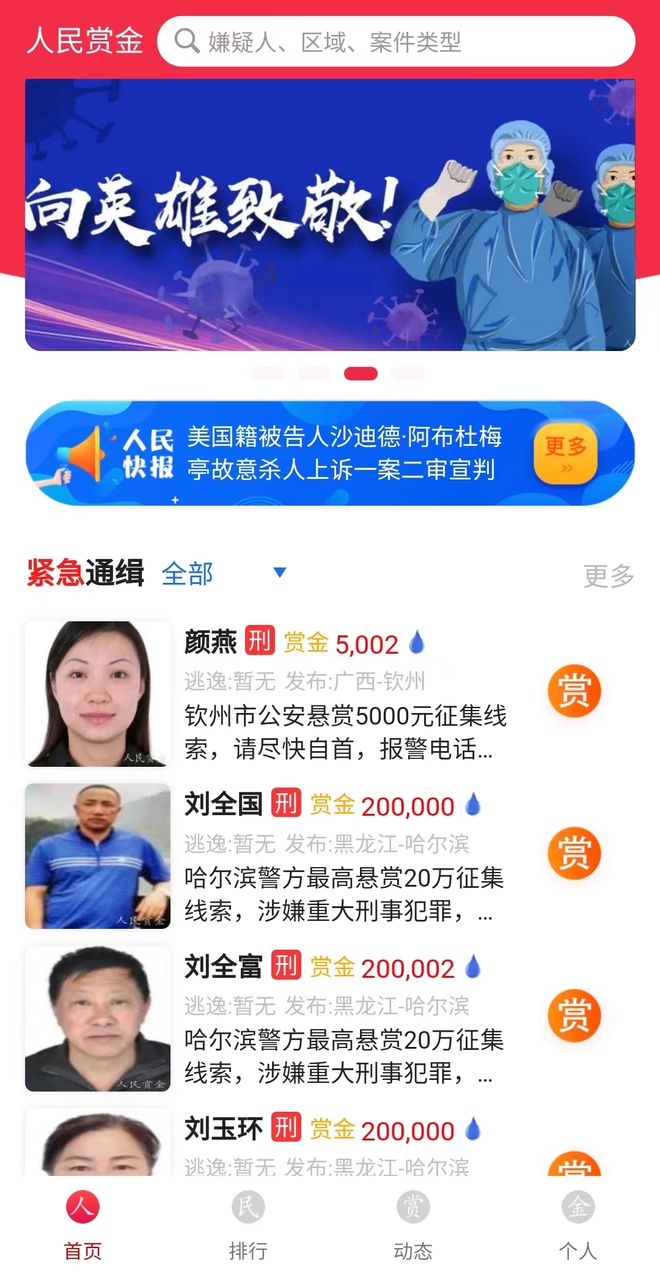Image resolution: width=660 pixels, height=1275 pixels.
Task: Tap the 赏 button for 刘全富
Action: [574, 1016]
